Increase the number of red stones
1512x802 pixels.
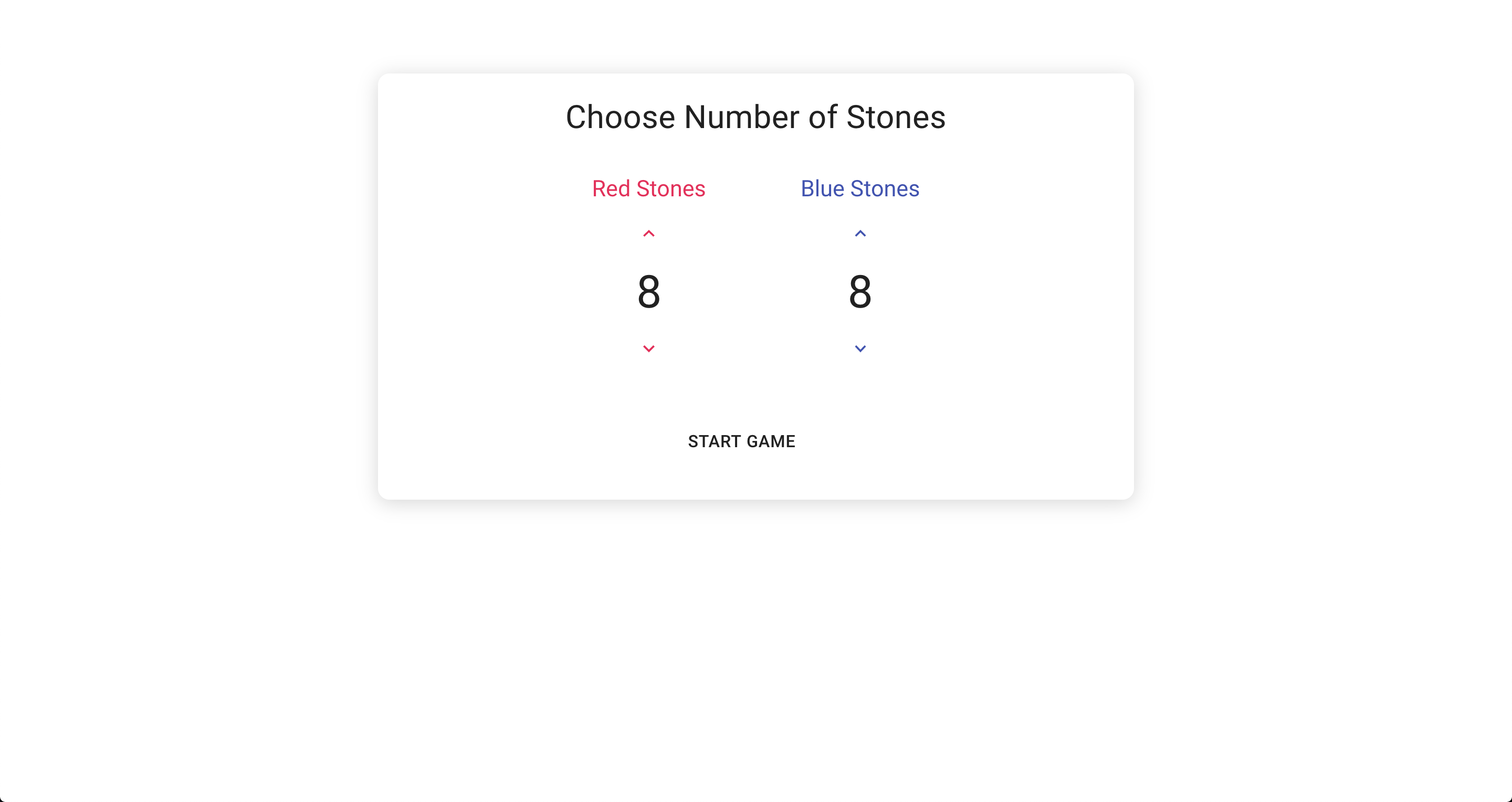click(x=648, y=234)
